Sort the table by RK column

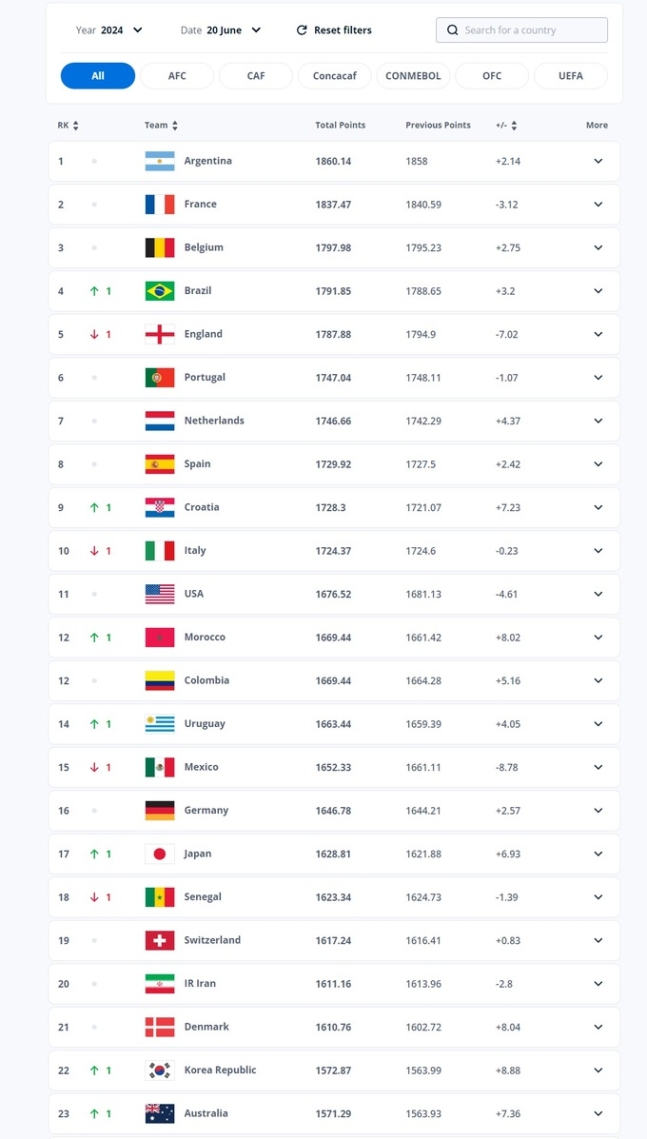[x=68, y=126]
